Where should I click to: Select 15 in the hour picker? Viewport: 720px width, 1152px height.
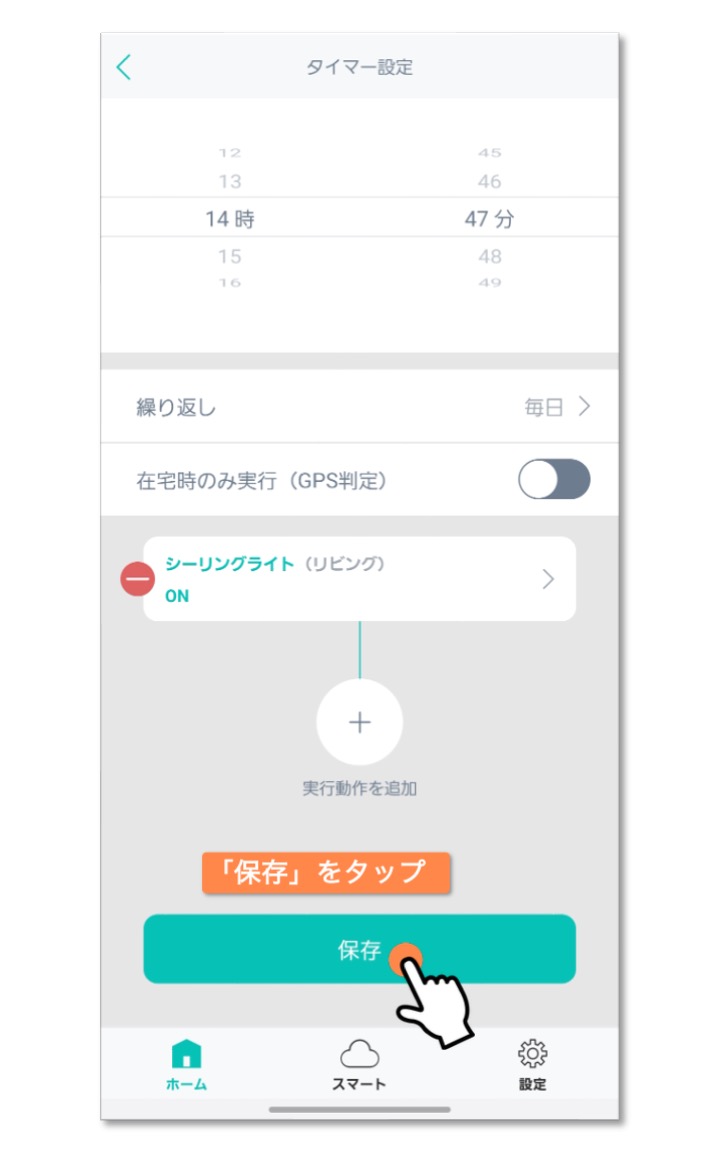230,257
